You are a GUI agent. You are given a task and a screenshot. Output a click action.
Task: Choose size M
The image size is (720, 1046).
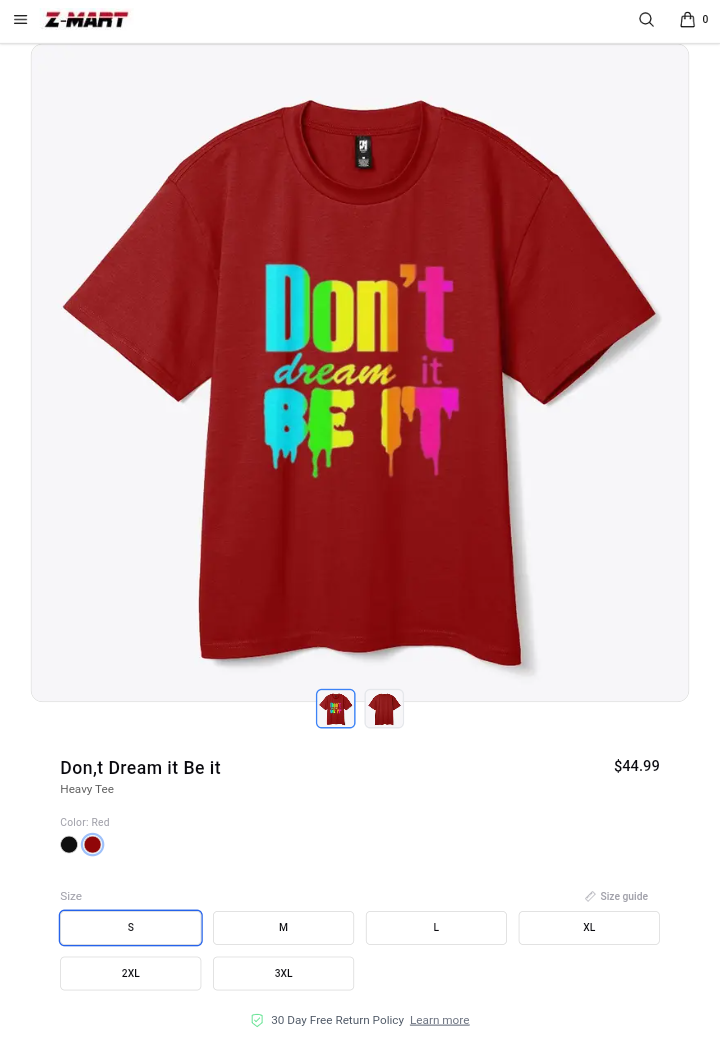pos(283,928)
